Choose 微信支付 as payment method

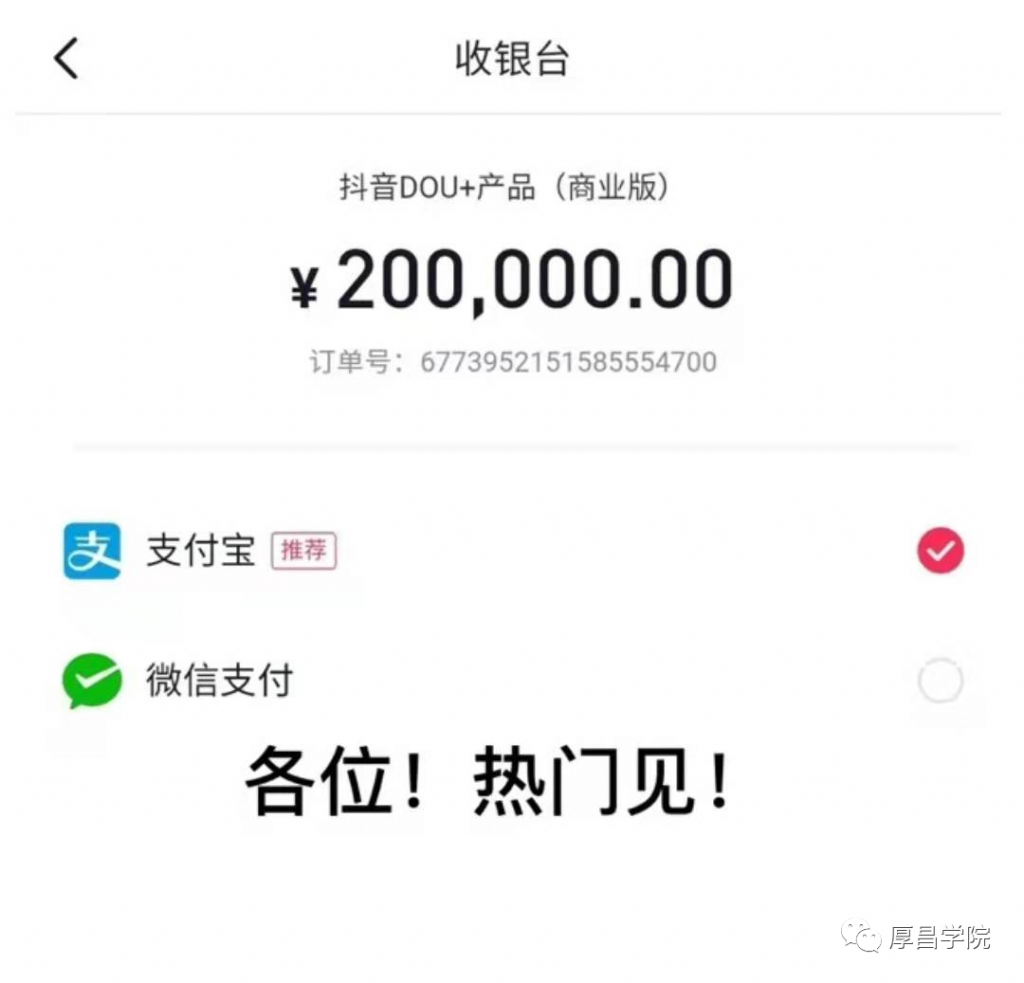coord(939,682)
